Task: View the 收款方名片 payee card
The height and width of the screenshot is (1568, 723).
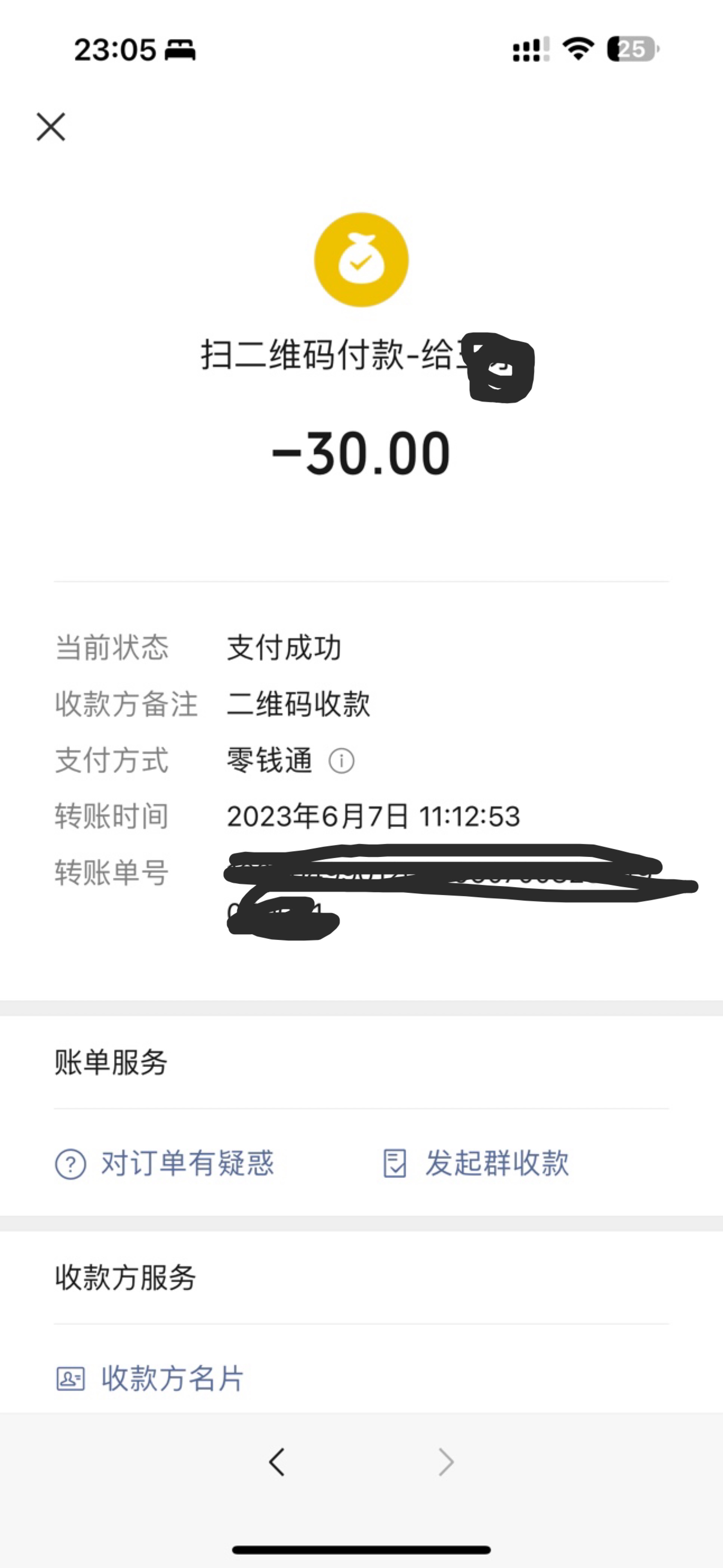Action: point(150,1378)
